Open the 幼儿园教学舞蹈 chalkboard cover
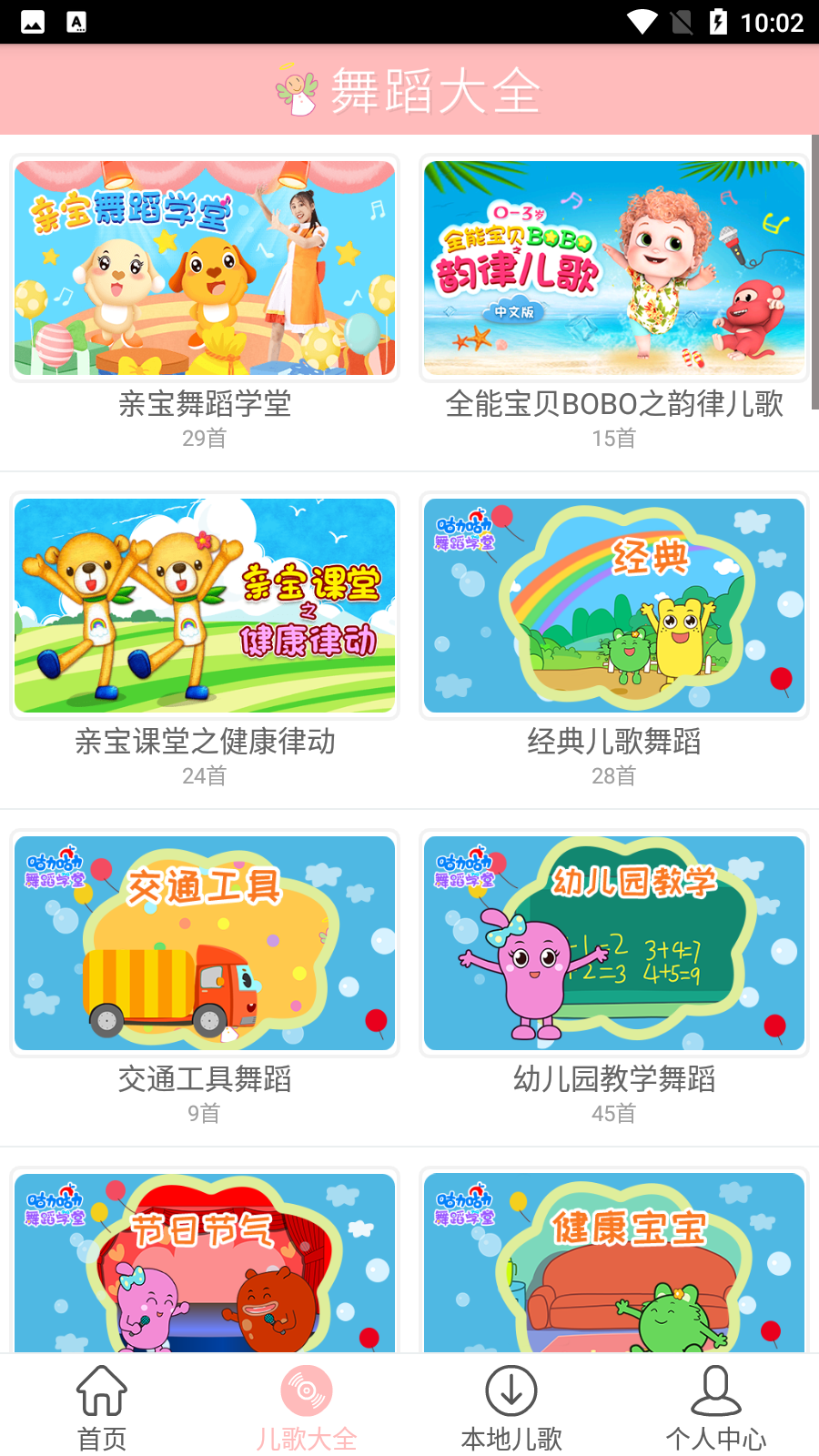819x1456 pixels. pos(613,944)
